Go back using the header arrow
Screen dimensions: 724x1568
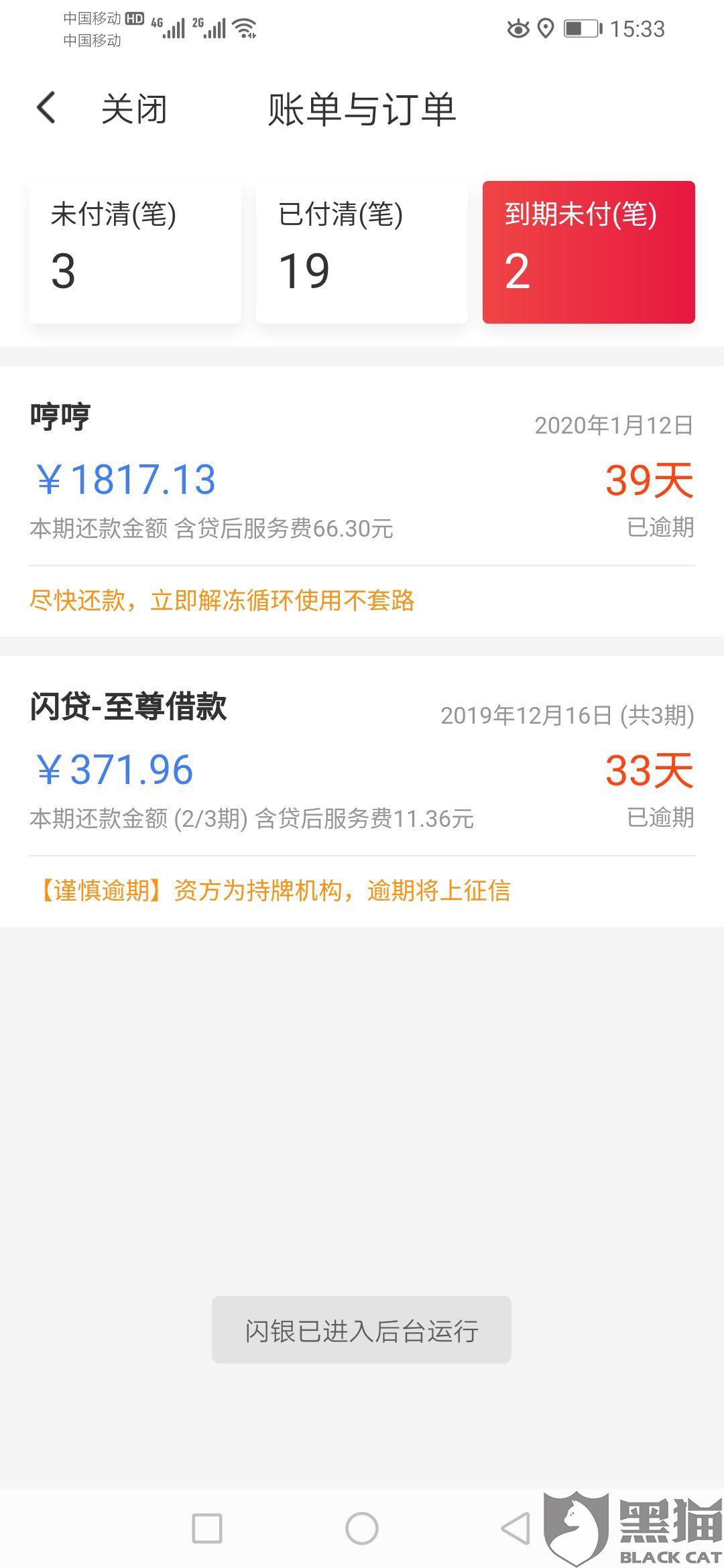[x=46, y=108]
